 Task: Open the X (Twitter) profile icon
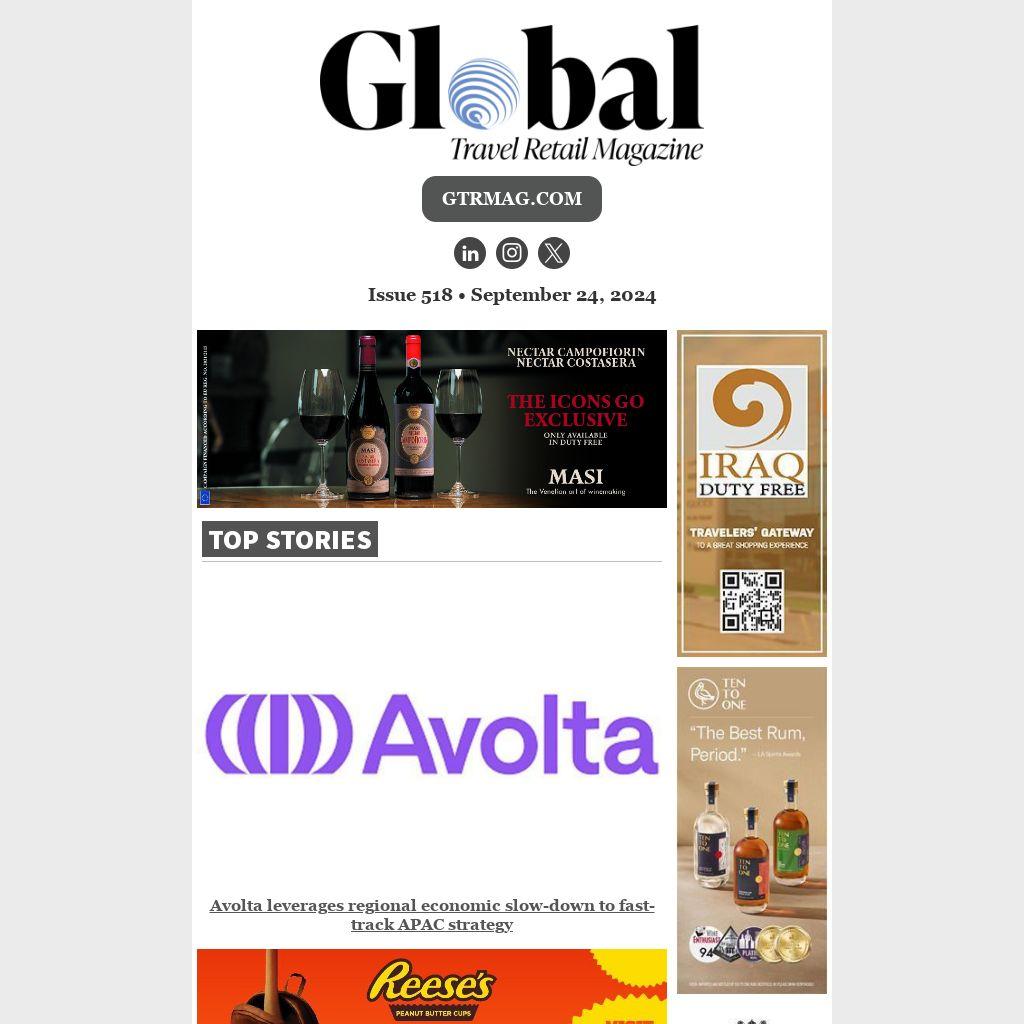coord(554,253)
